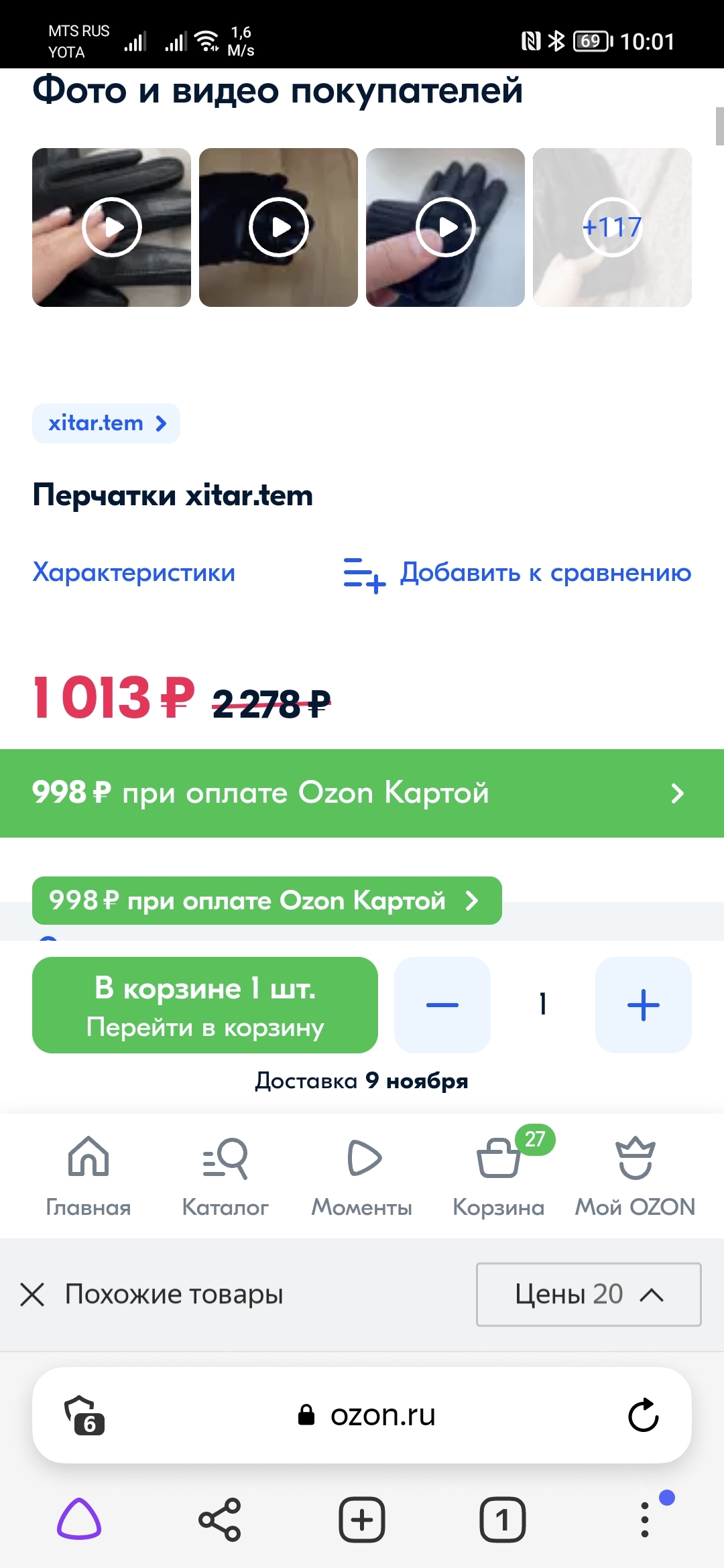Open the +117 more customer photos tile
This screenshot has width=724, height=1568.
612,227
